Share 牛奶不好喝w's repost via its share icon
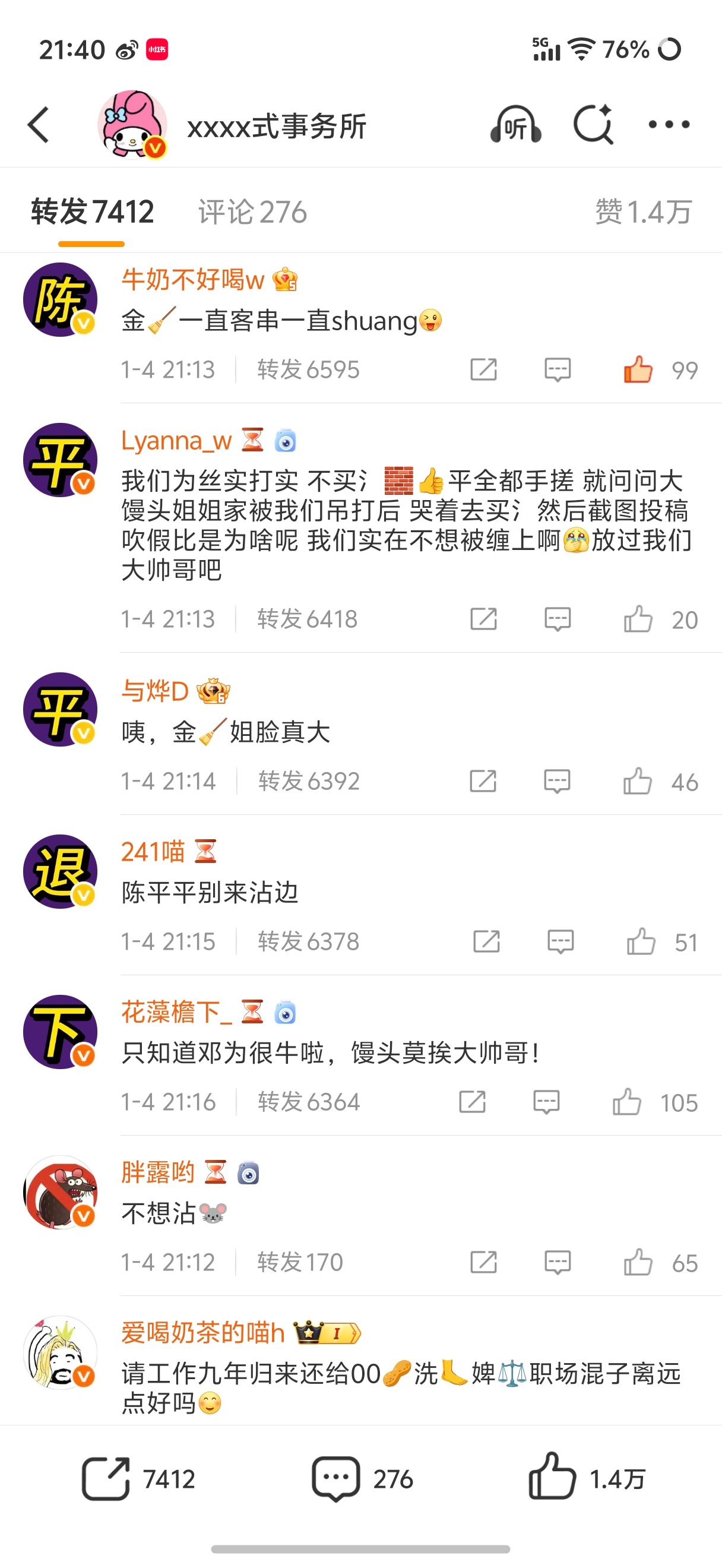This screenshot has width=722, height=1568. 483,368
